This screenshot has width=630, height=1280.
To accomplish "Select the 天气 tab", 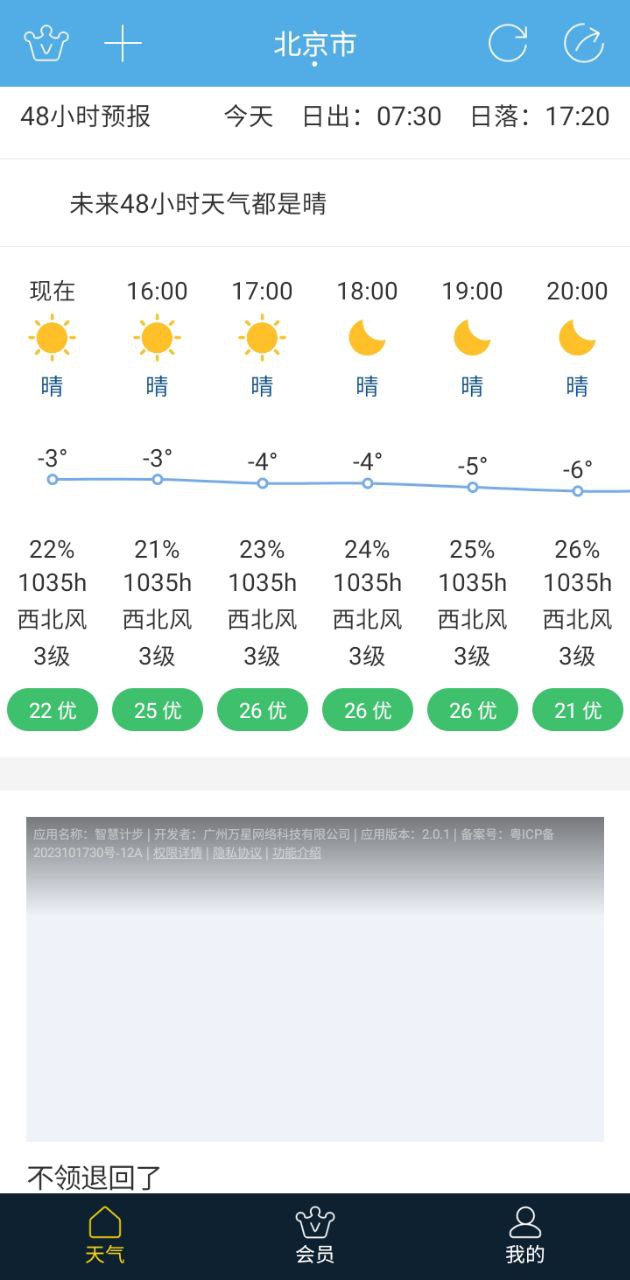I will (x=105, y=1236).
